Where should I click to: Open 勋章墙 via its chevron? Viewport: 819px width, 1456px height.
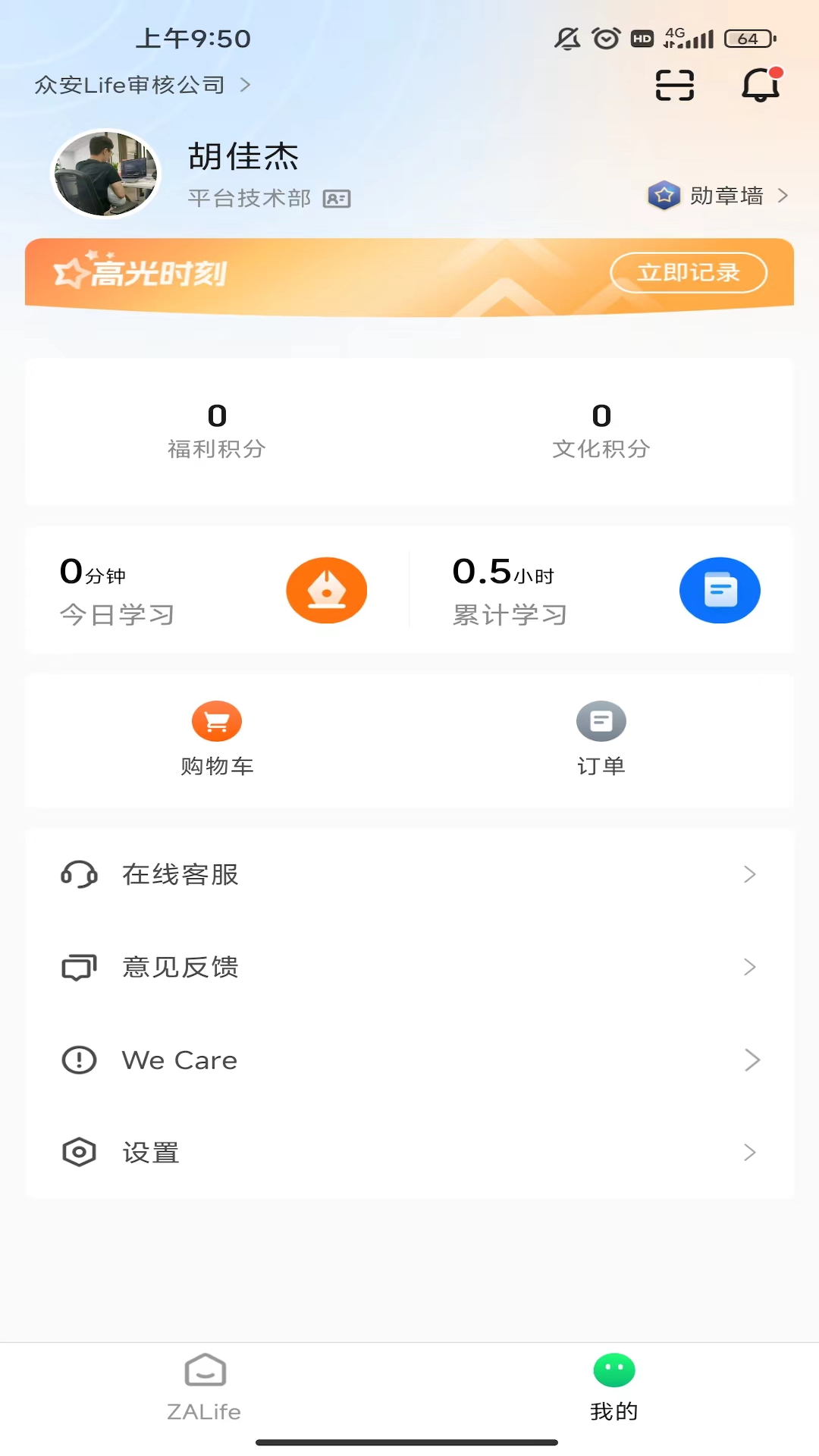783,196
